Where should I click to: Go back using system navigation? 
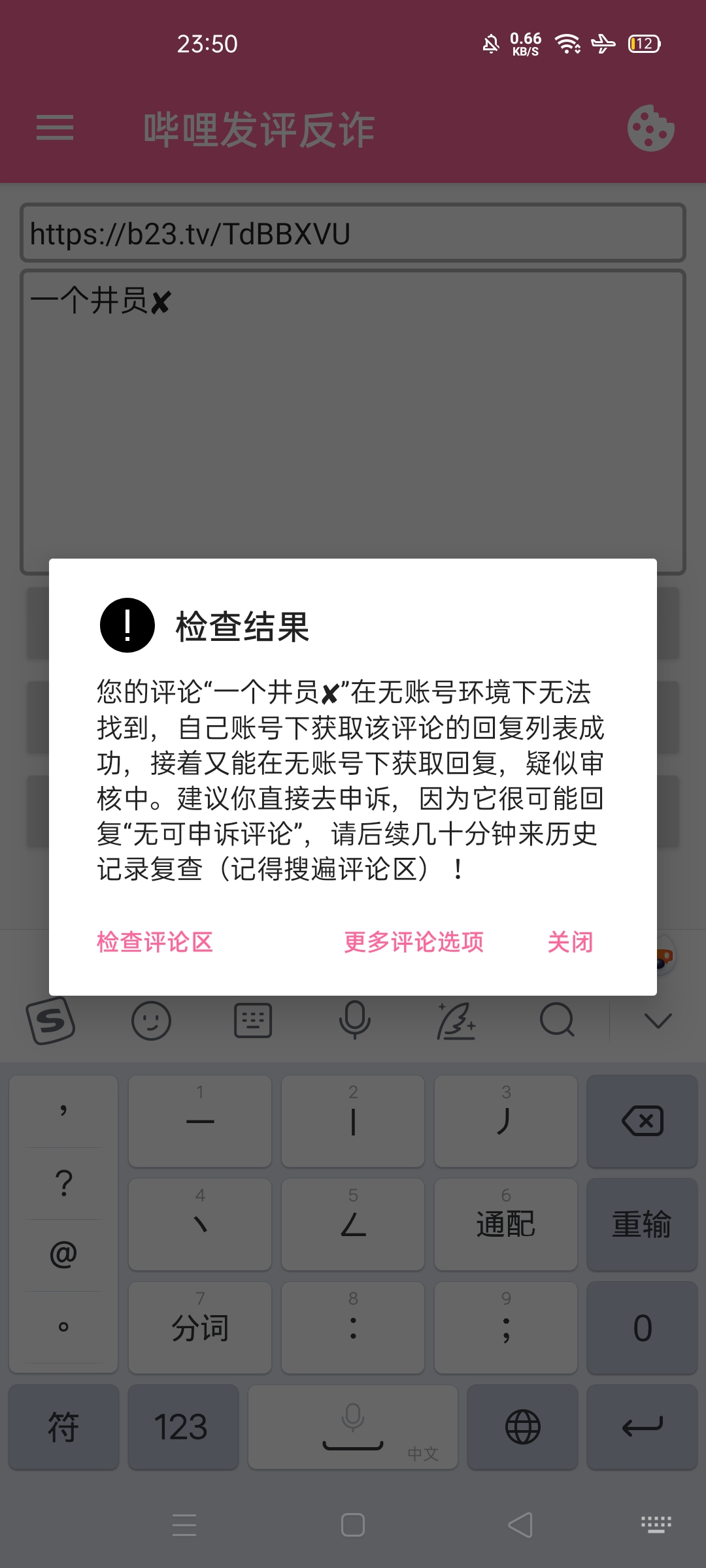[x=520, y=1525]
